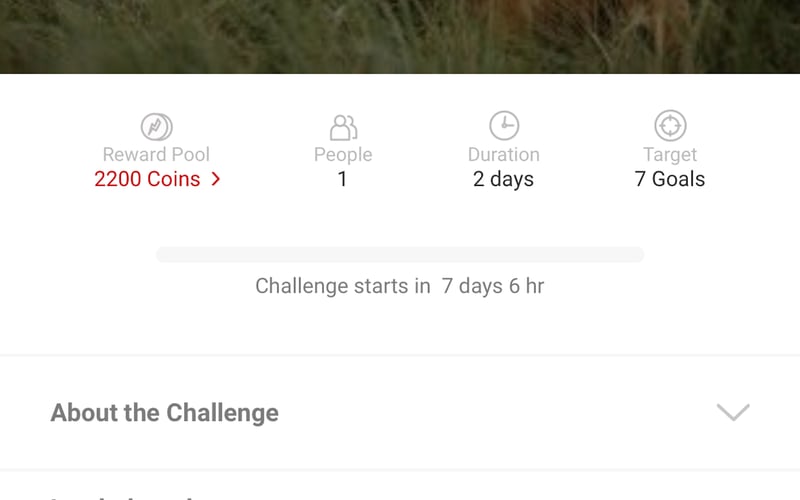Open the 2200 Coins reward pool details
800x500 pixels.
pyautogui.click(x=157, y=180)
